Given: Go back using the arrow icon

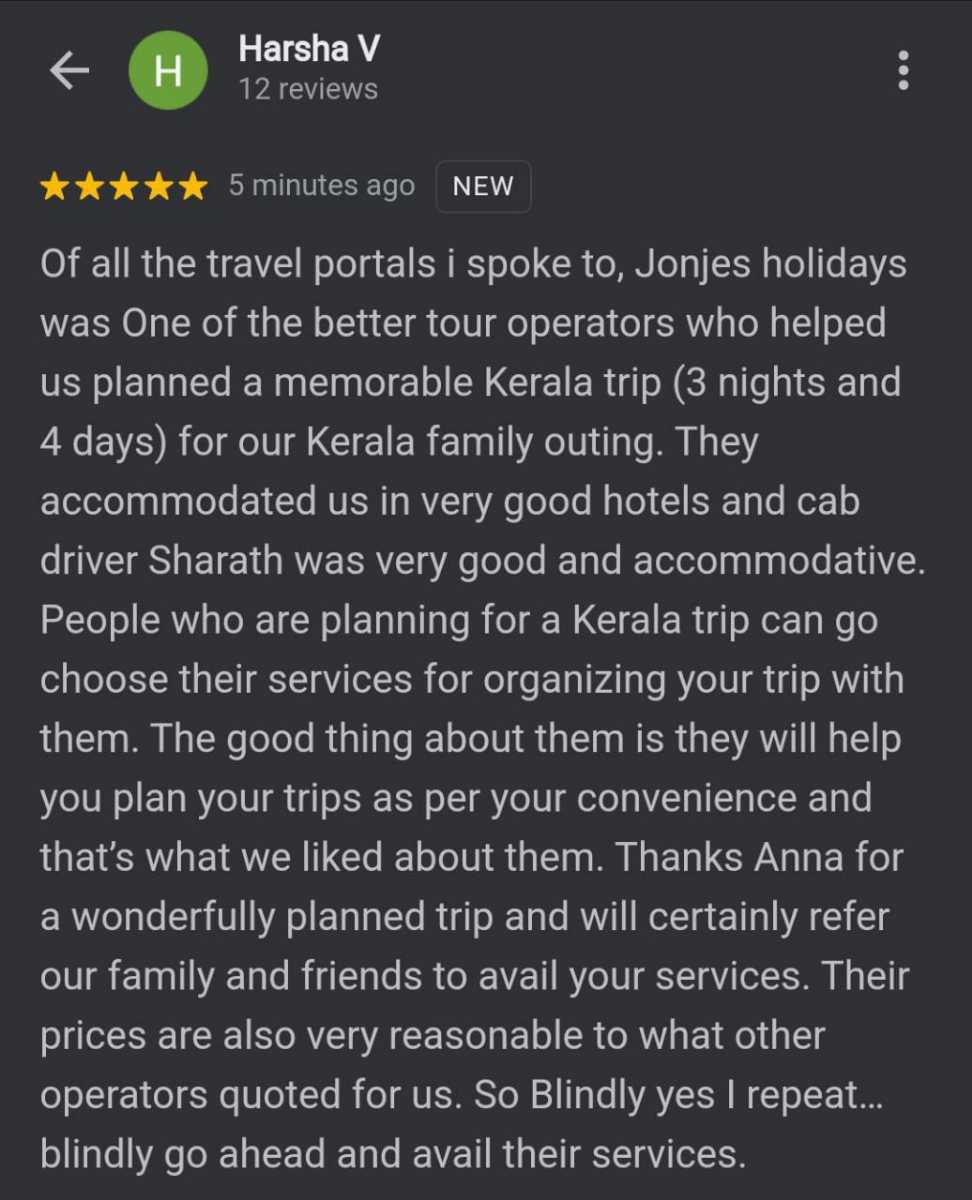Looking at the screenshot, I should pyautogui.click(x=69, y=71).
